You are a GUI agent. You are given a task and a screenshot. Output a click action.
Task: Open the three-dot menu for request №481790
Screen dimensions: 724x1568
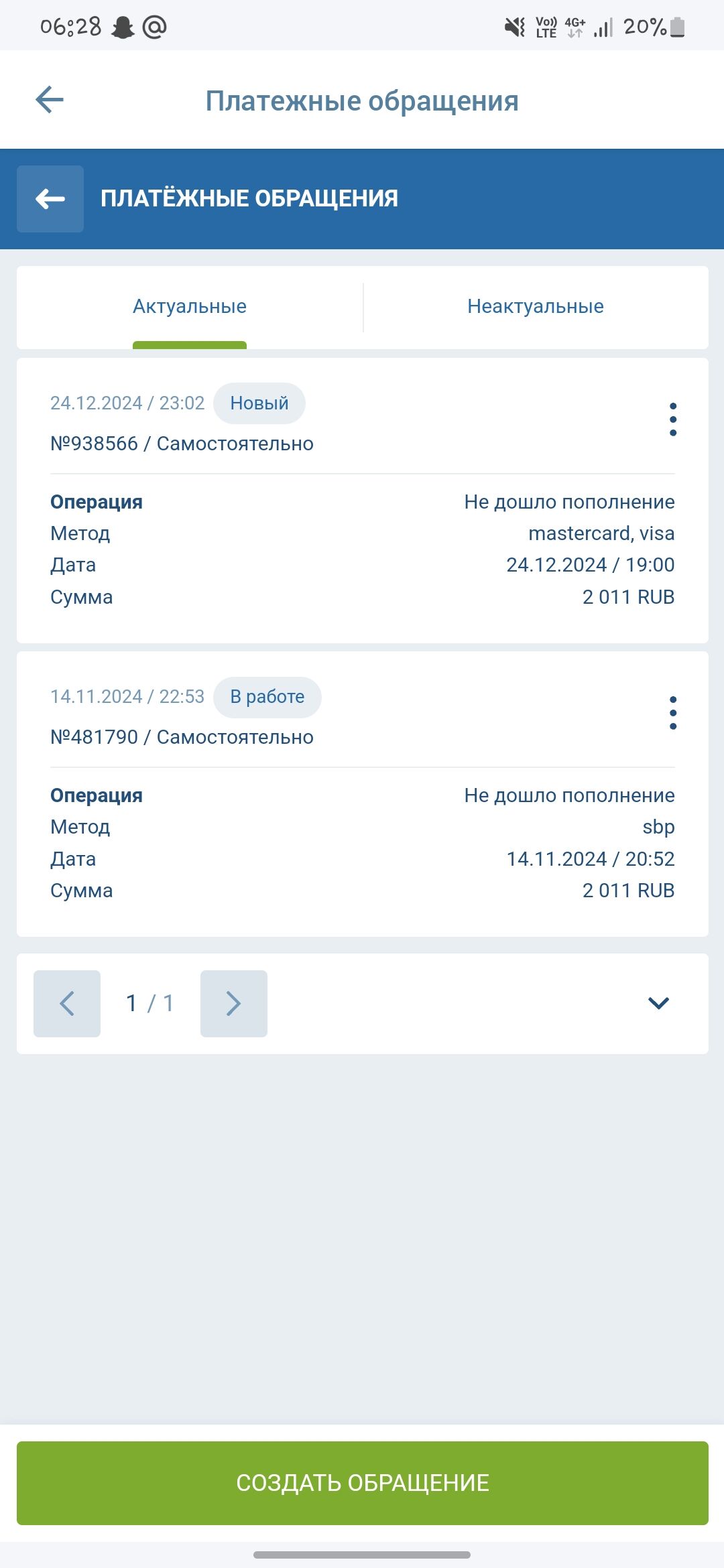(673, 713)
